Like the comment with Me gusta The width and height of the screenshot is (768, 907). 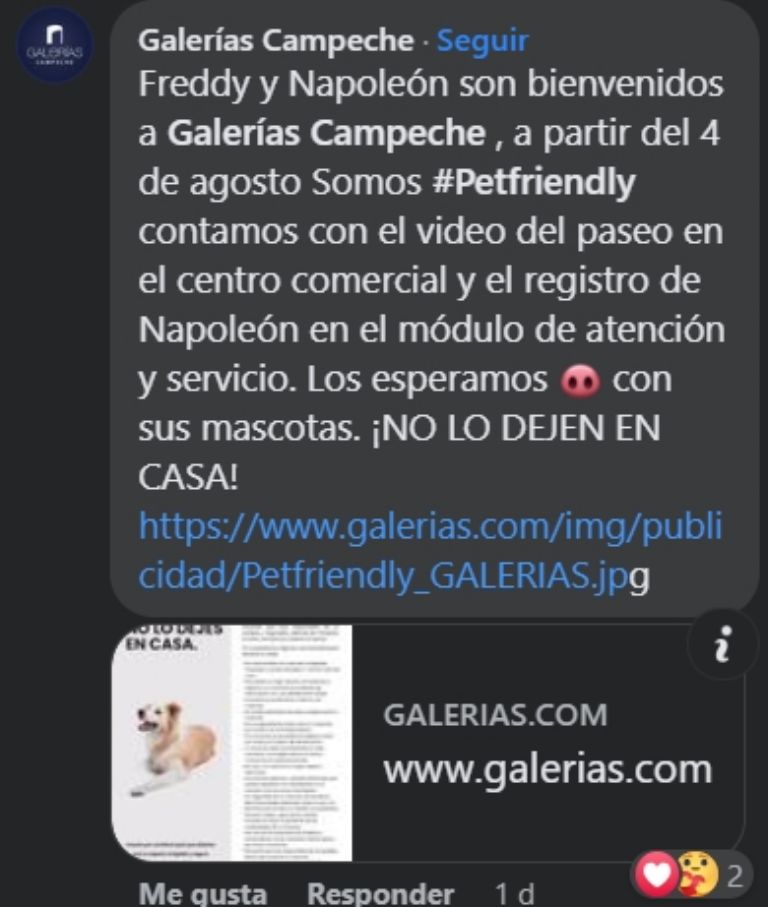coord(202,892)
